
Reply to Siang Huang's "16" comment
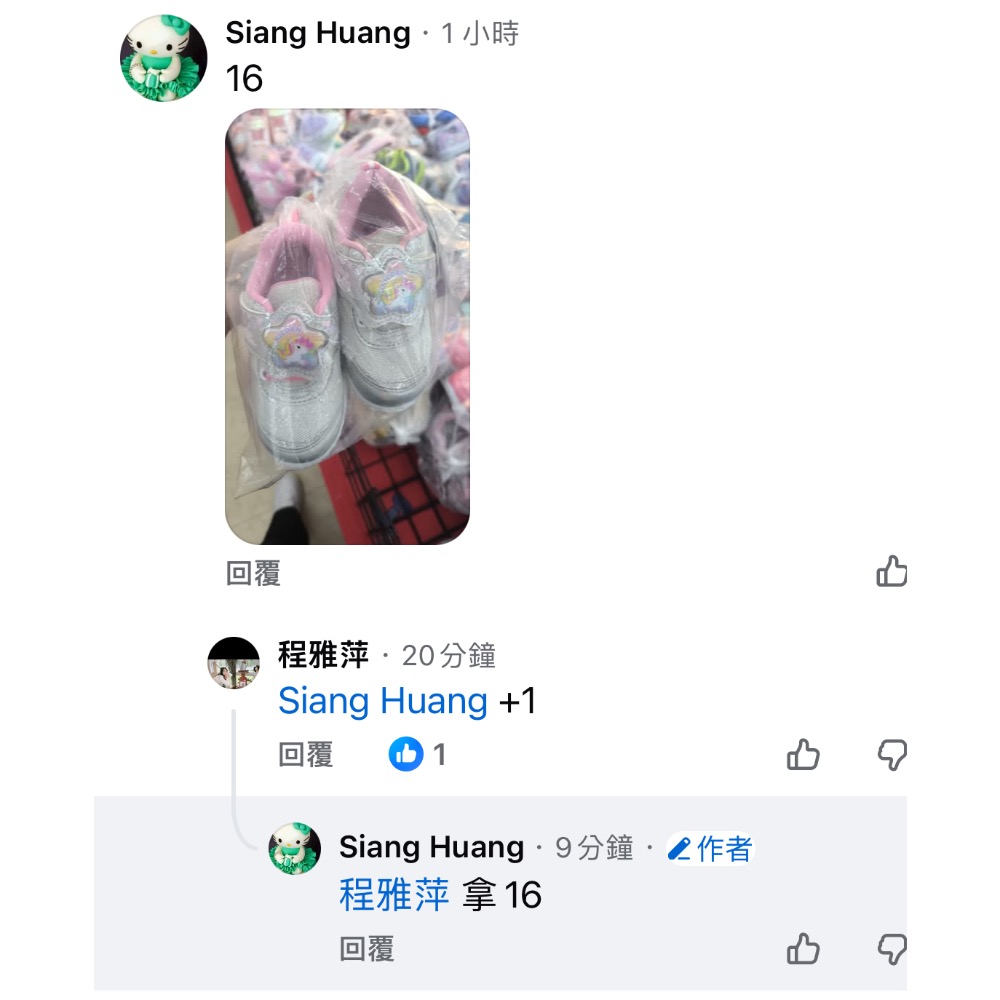point(253,573)
